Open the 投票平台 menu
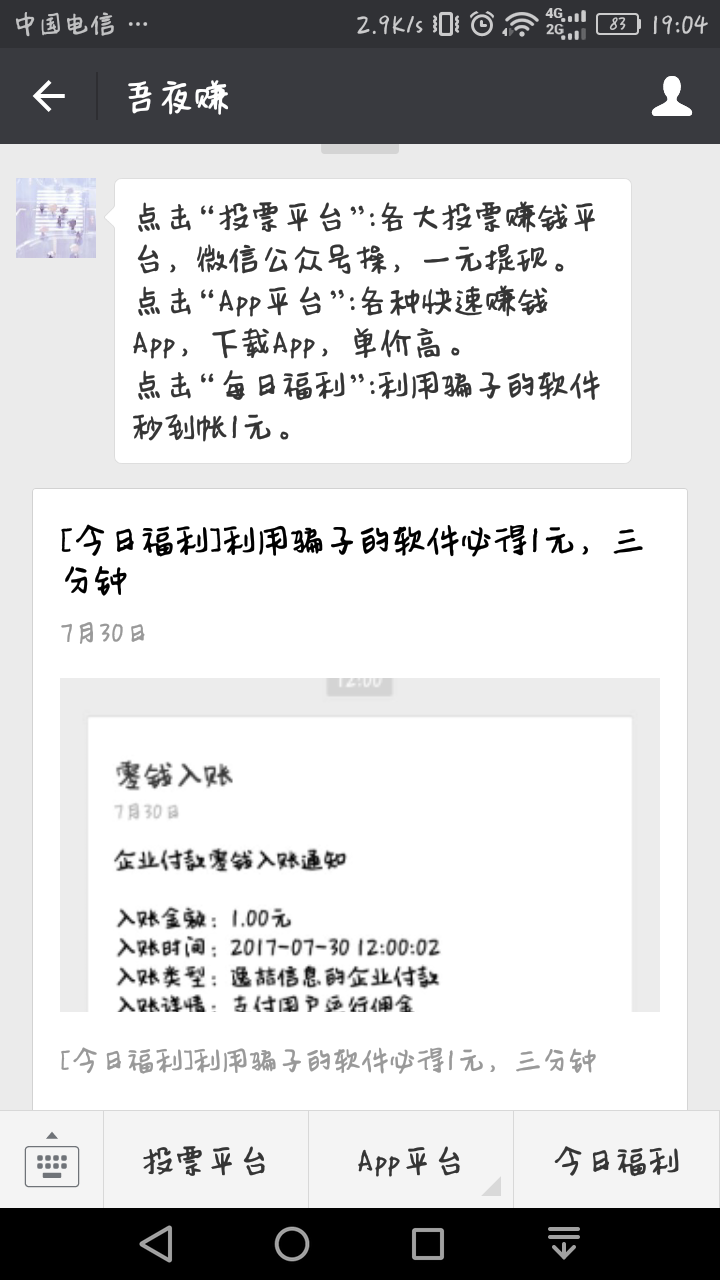This screenshot has height=1280, width=720. 205,1161
